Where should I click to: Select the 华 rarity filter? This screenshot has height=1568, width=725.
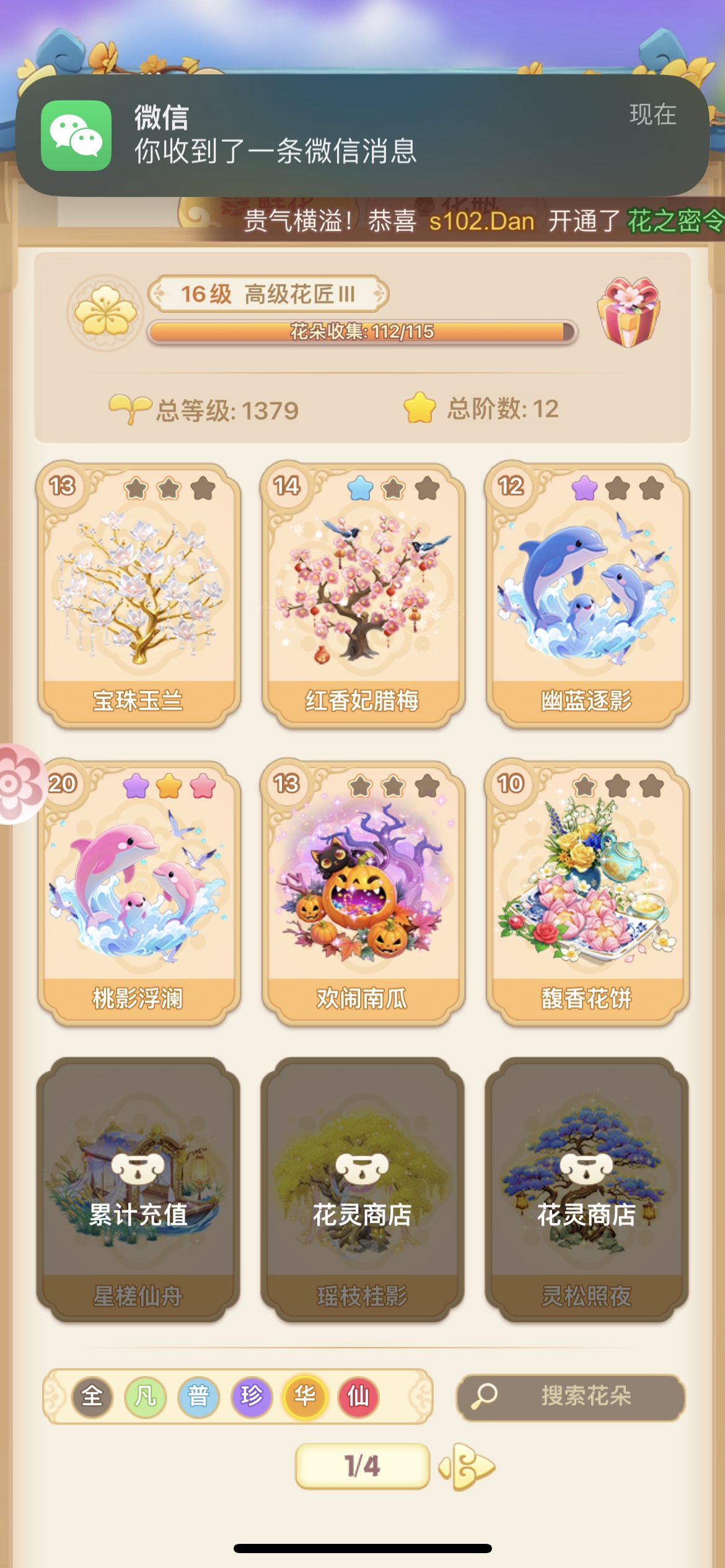click(305, 1397)
